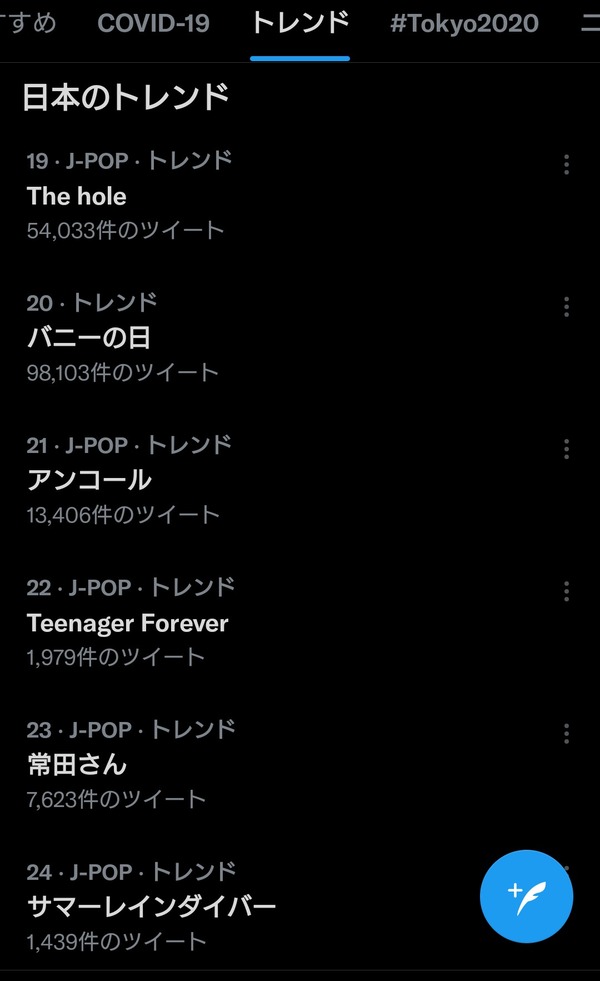600x981 pixels.
Task: Open the 常田さん trend
Action: click(x=77, y=765)
